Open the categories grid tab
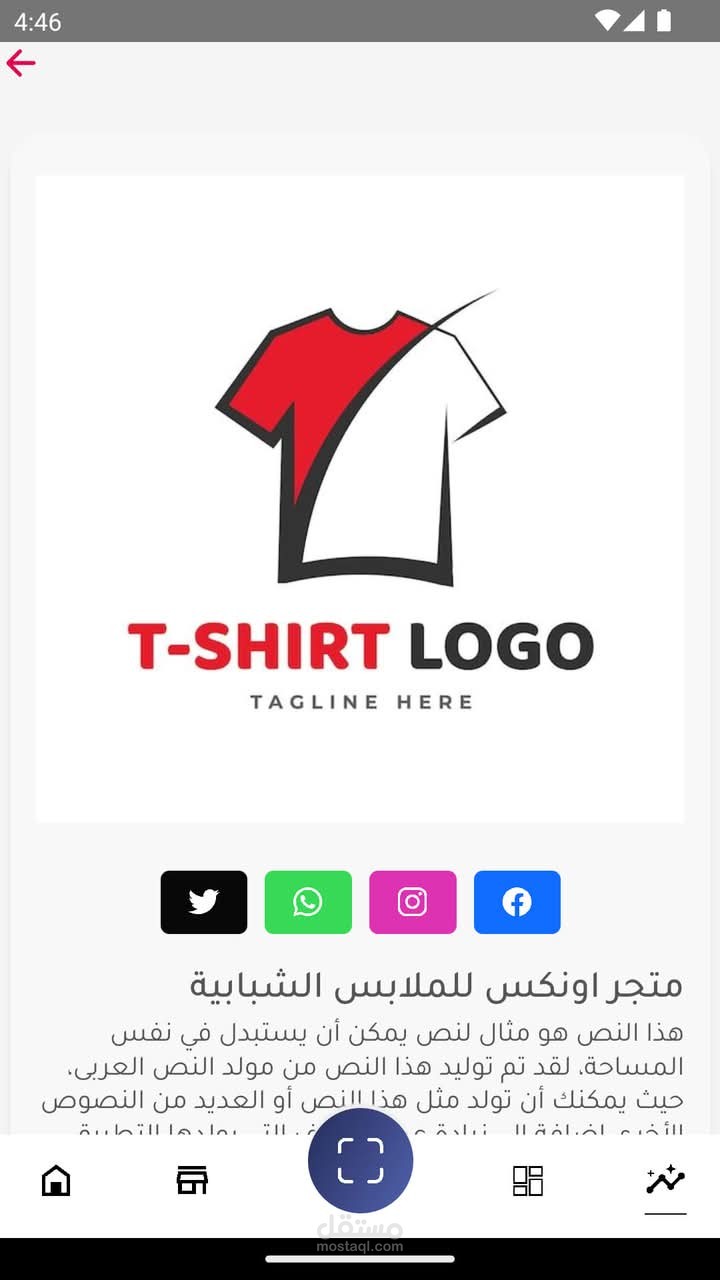Image resolution: width=720 pixels, height=1280 pixels. [528, 1181]
